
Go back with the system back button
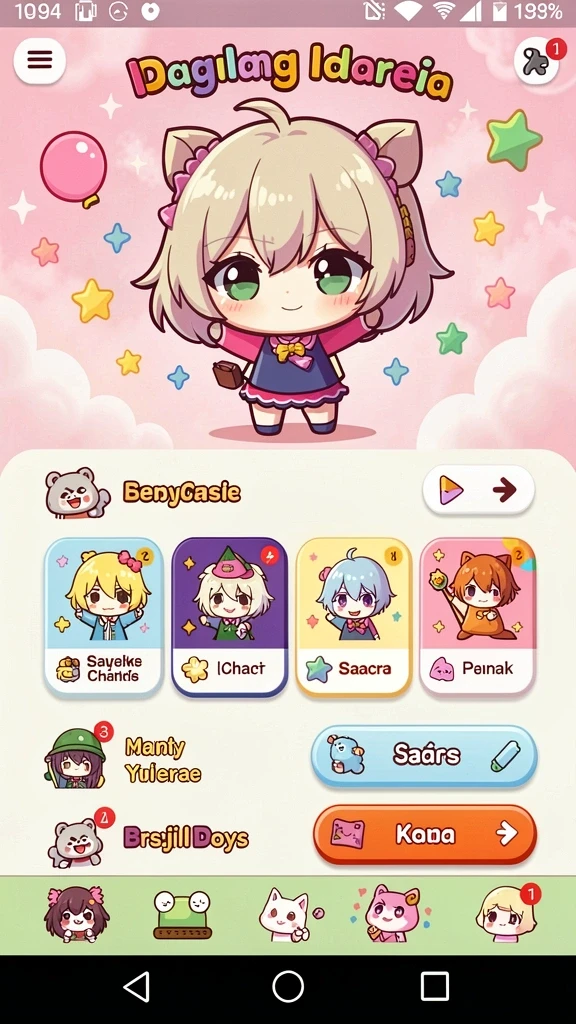[137, 986]
